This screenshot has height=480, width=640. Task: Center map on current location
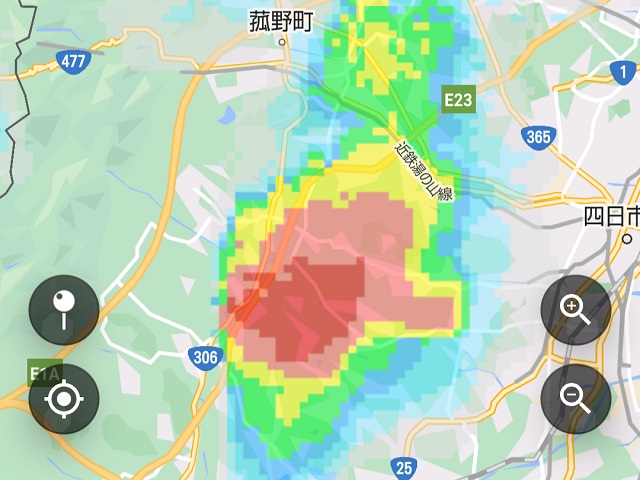64,399
